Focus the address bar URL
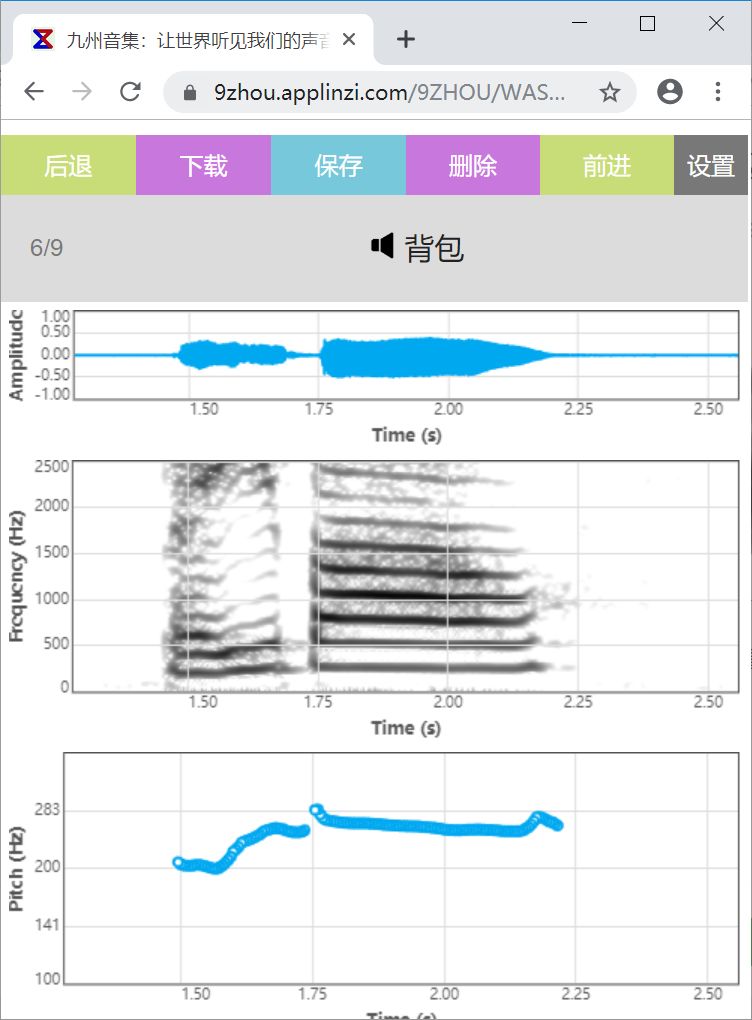The width and height of the screenshot is (752, 1020). (x=390, y=93)
